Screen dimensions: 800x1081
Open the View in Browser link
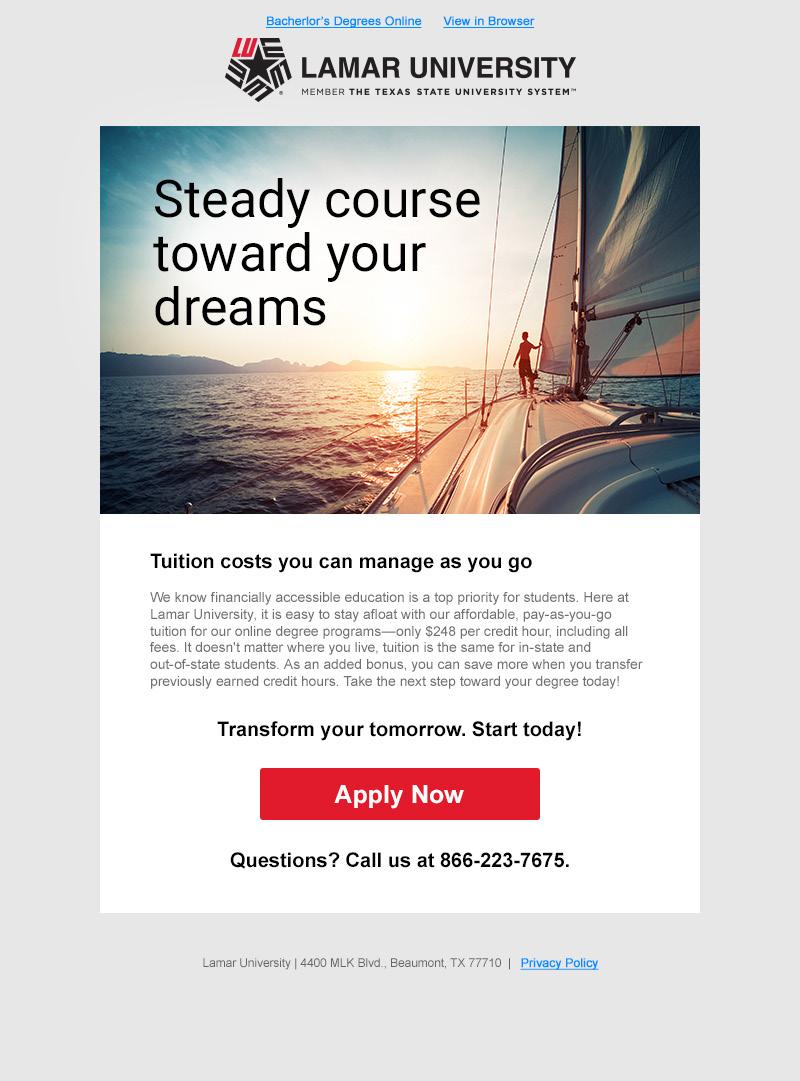[488, 21]
